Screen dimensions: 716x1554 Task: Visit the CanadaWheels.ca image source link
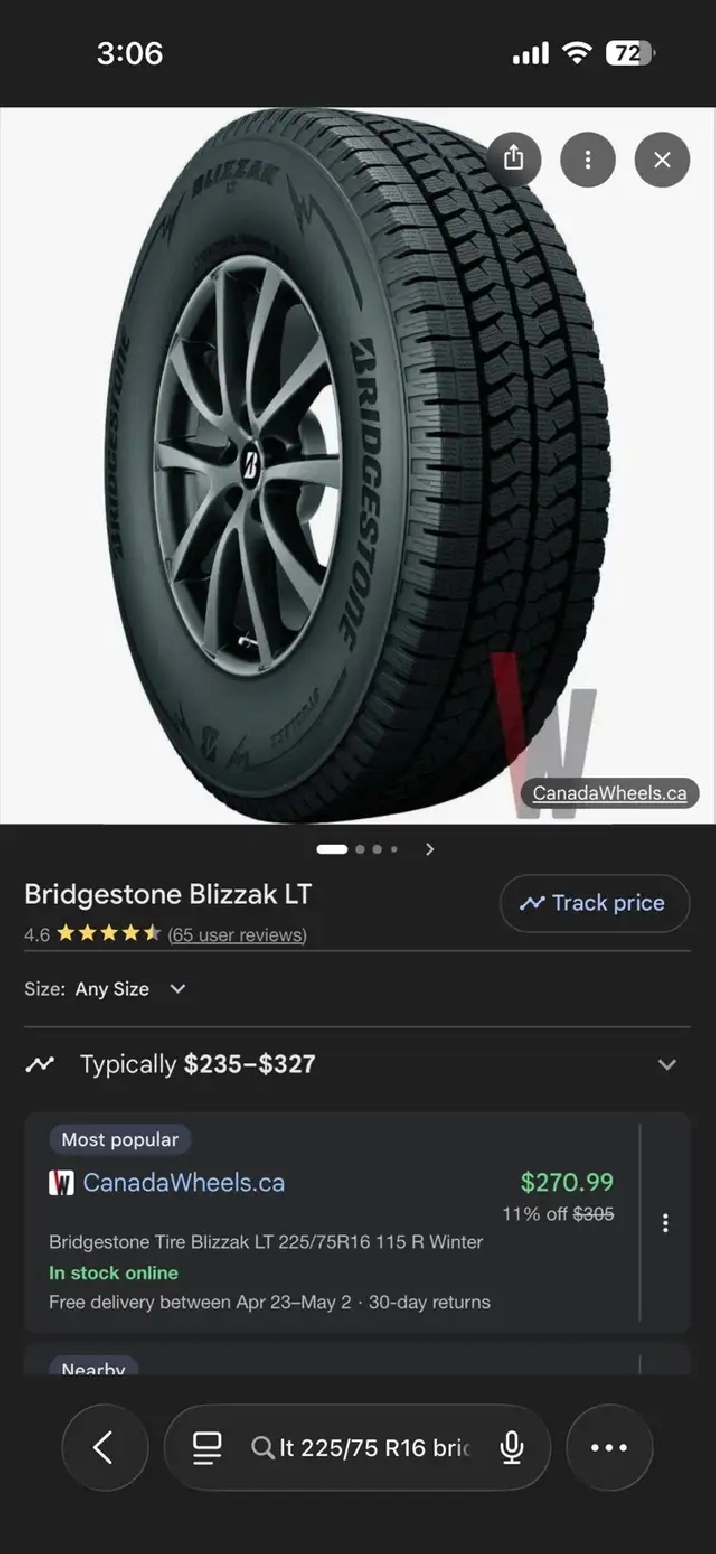(x=609, y=793)
